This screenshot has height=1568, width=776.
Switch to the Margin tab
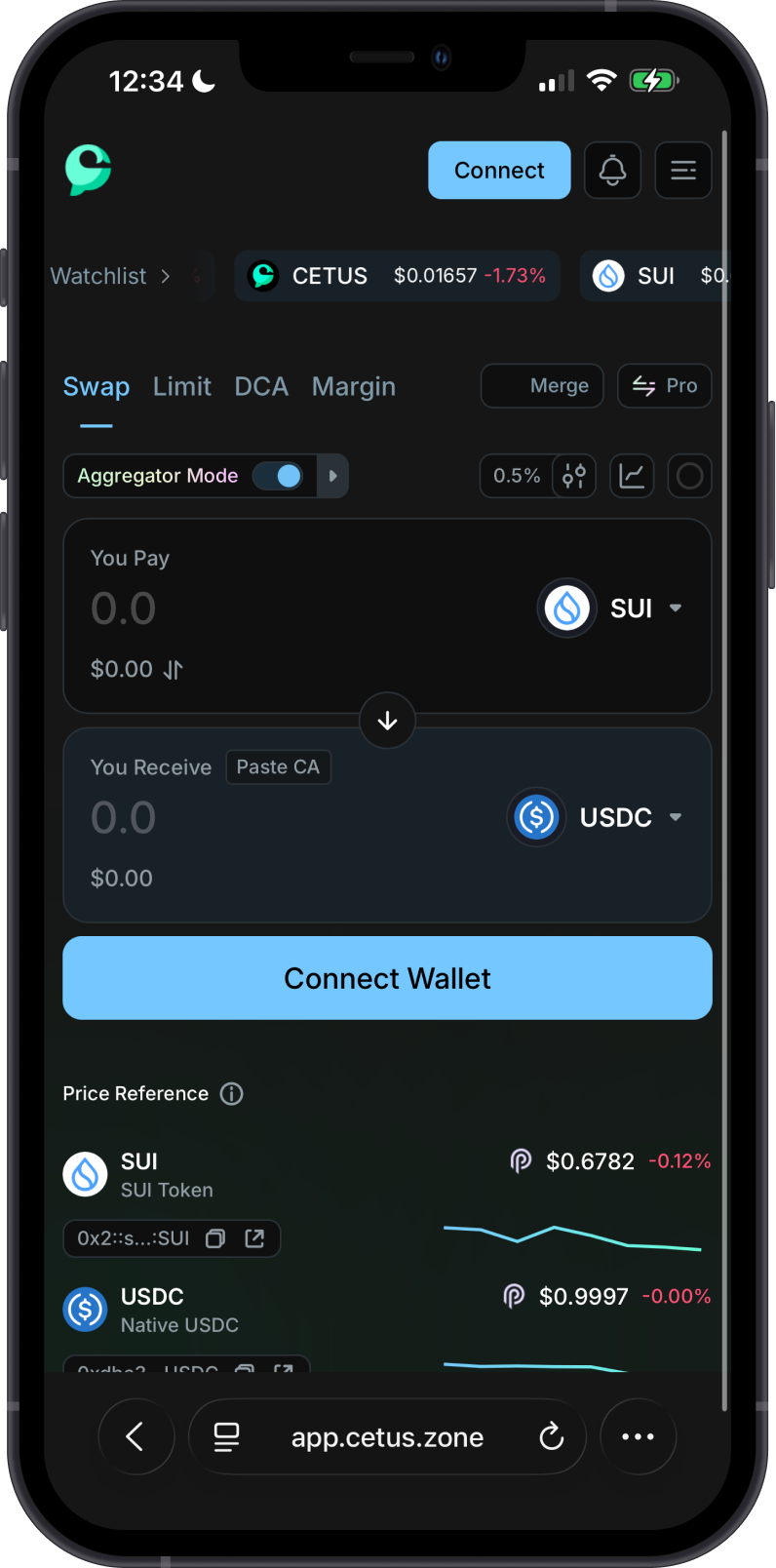pyautogui.click(x=354, y=386)
